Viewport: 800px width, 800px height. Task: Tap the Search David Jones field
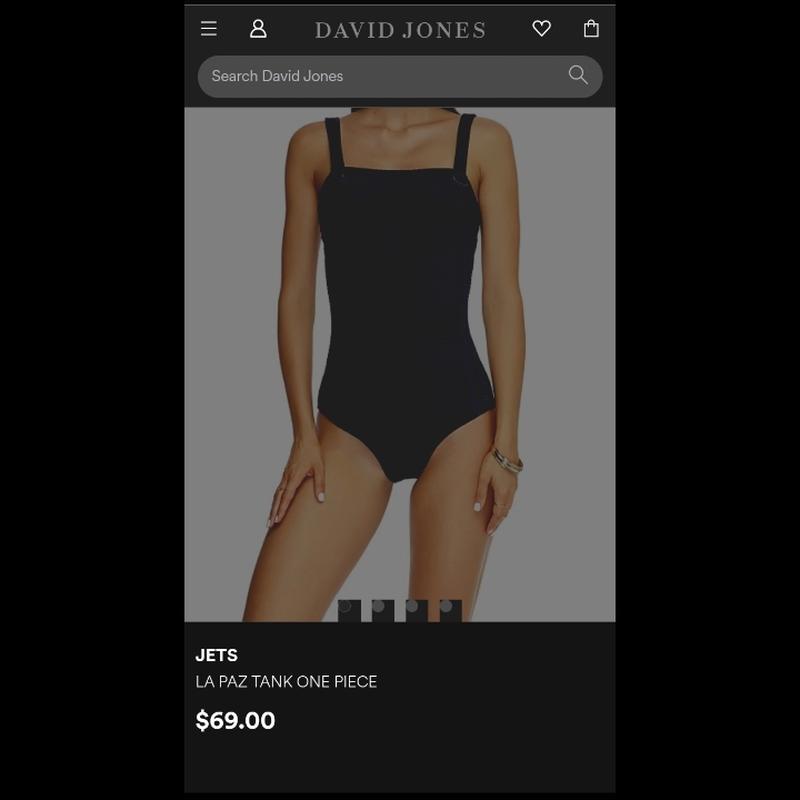(x=380, y=76)
